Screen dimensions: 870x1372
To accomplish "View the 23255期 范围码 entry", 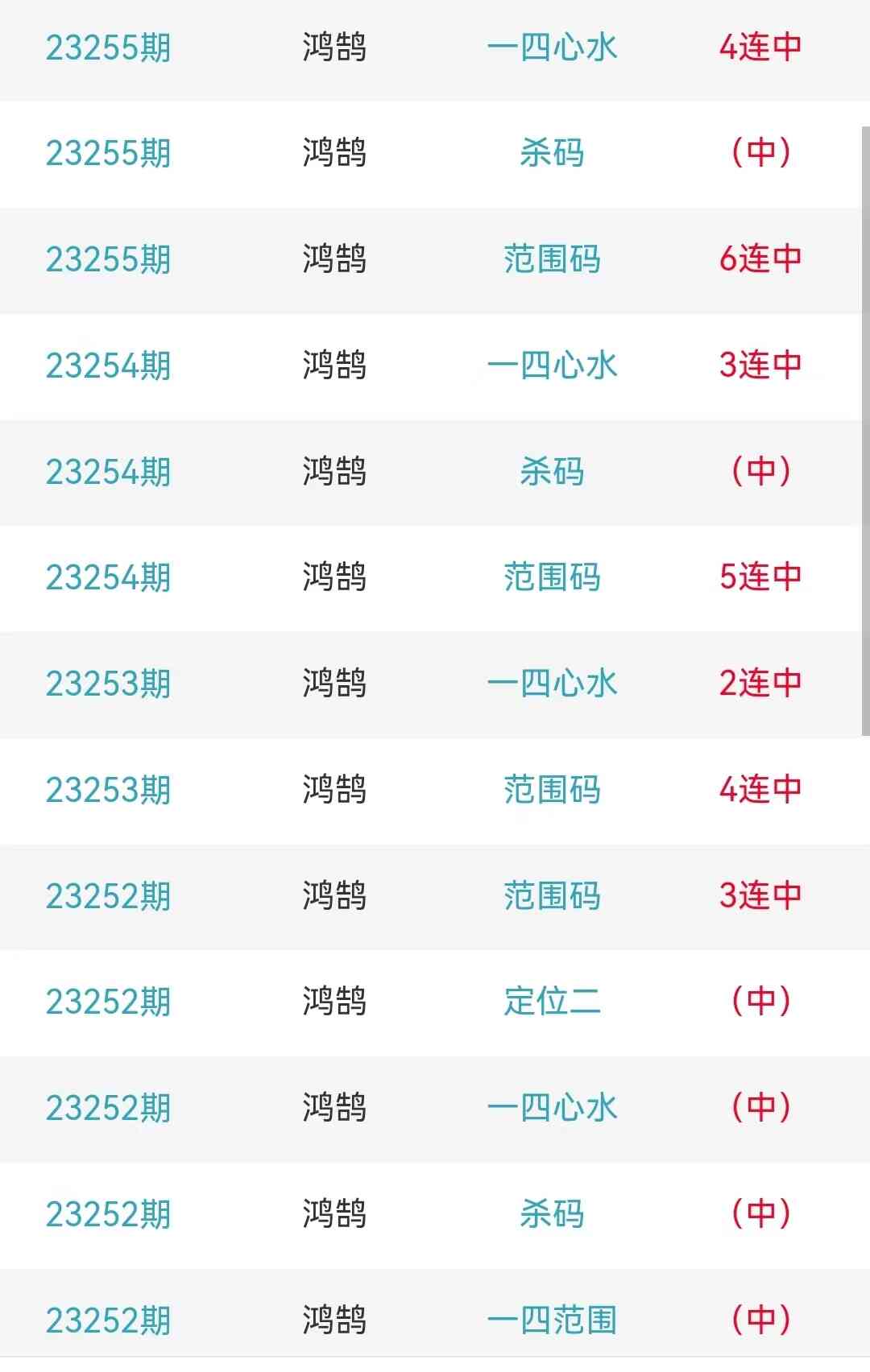I will tap(552, 259).
